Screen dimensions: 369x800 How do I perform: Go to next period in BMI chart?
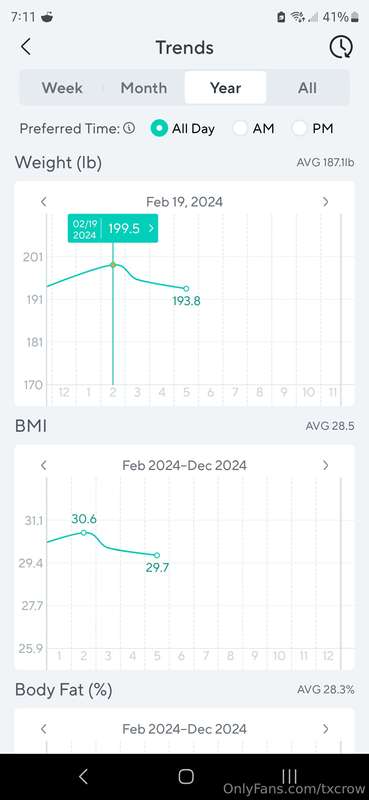coord(325,465)
